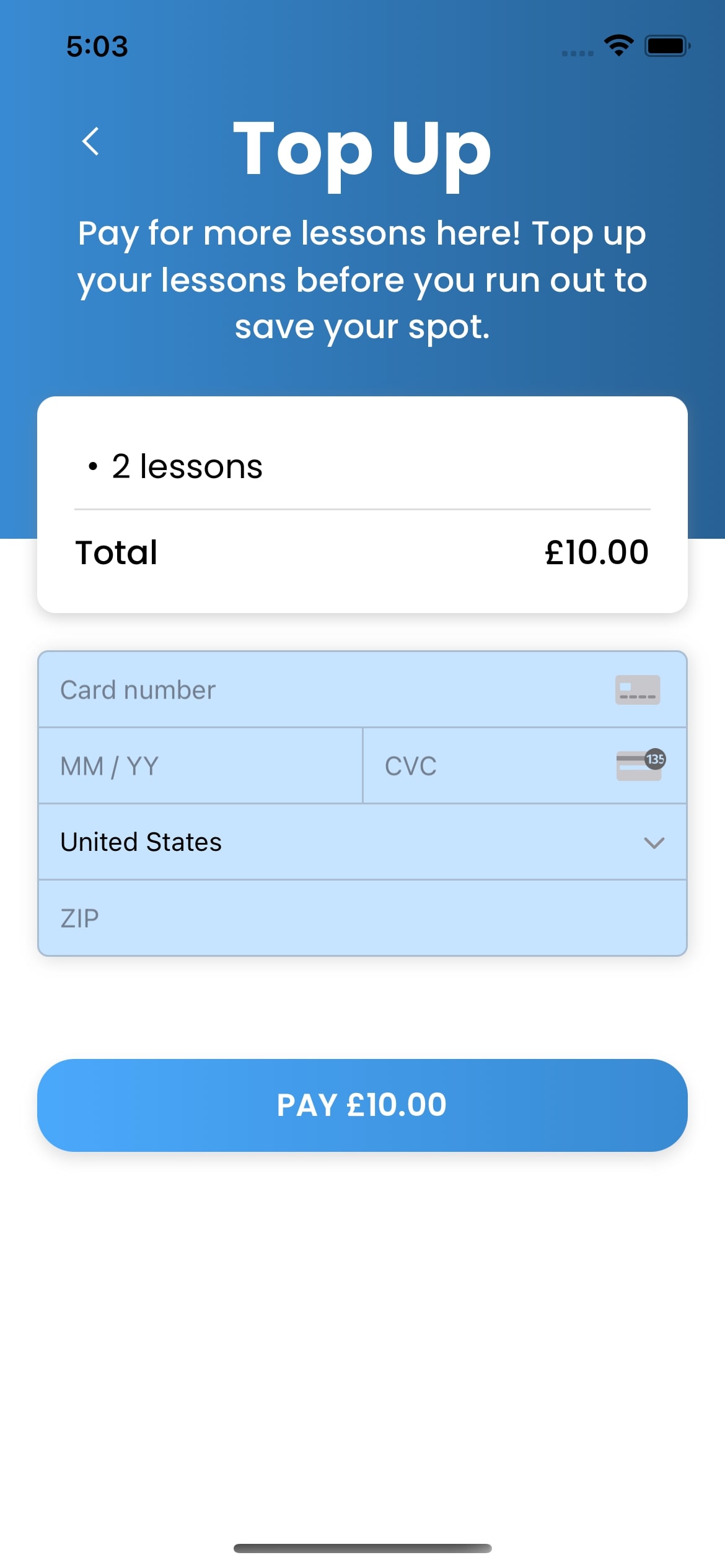
Task: Tap the ZIP code field
Action: click(x=362, y=918)
